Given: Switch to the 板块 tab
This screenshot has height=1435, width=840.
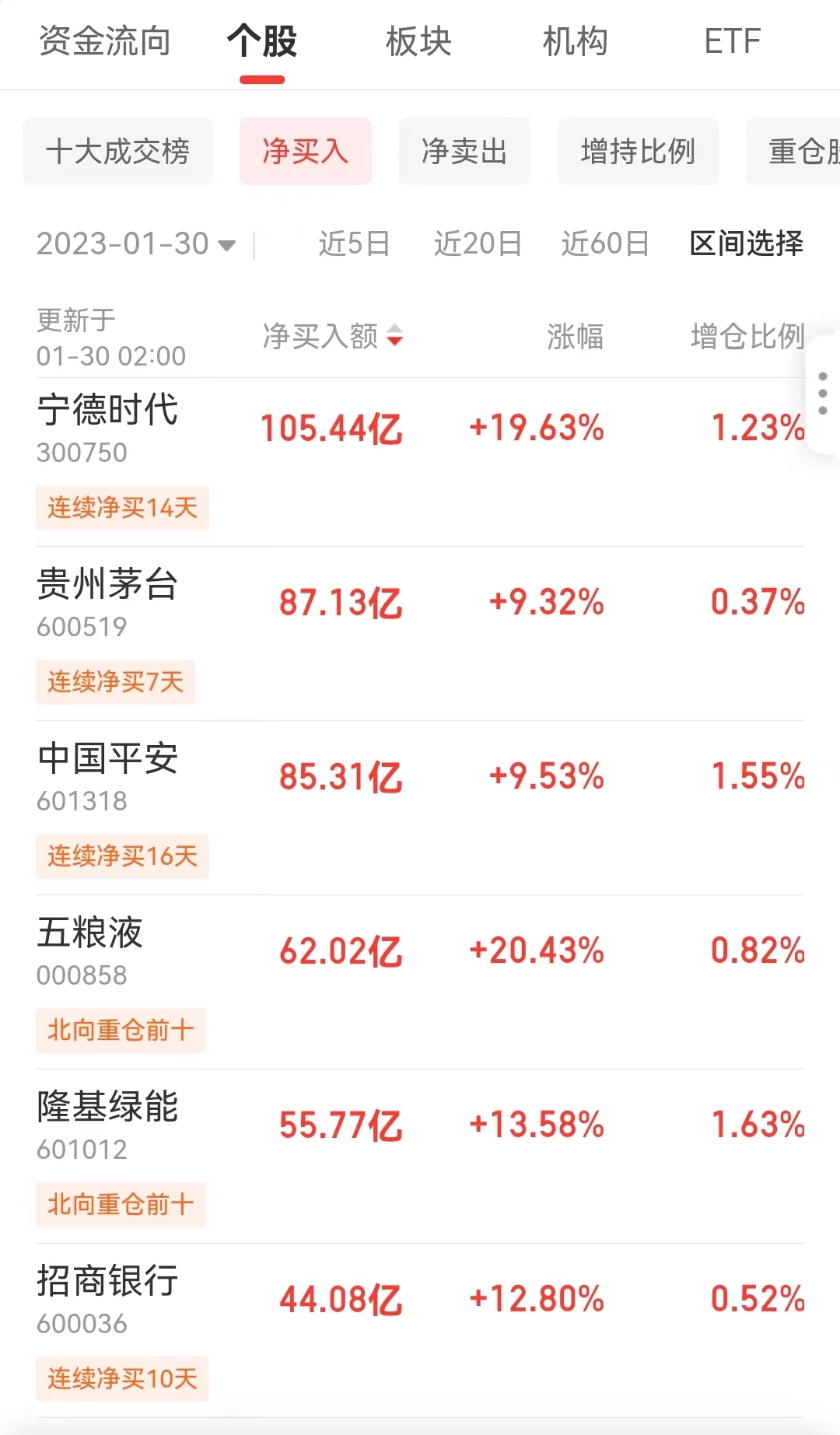Looking at the screenshot, I should (418, 41).
